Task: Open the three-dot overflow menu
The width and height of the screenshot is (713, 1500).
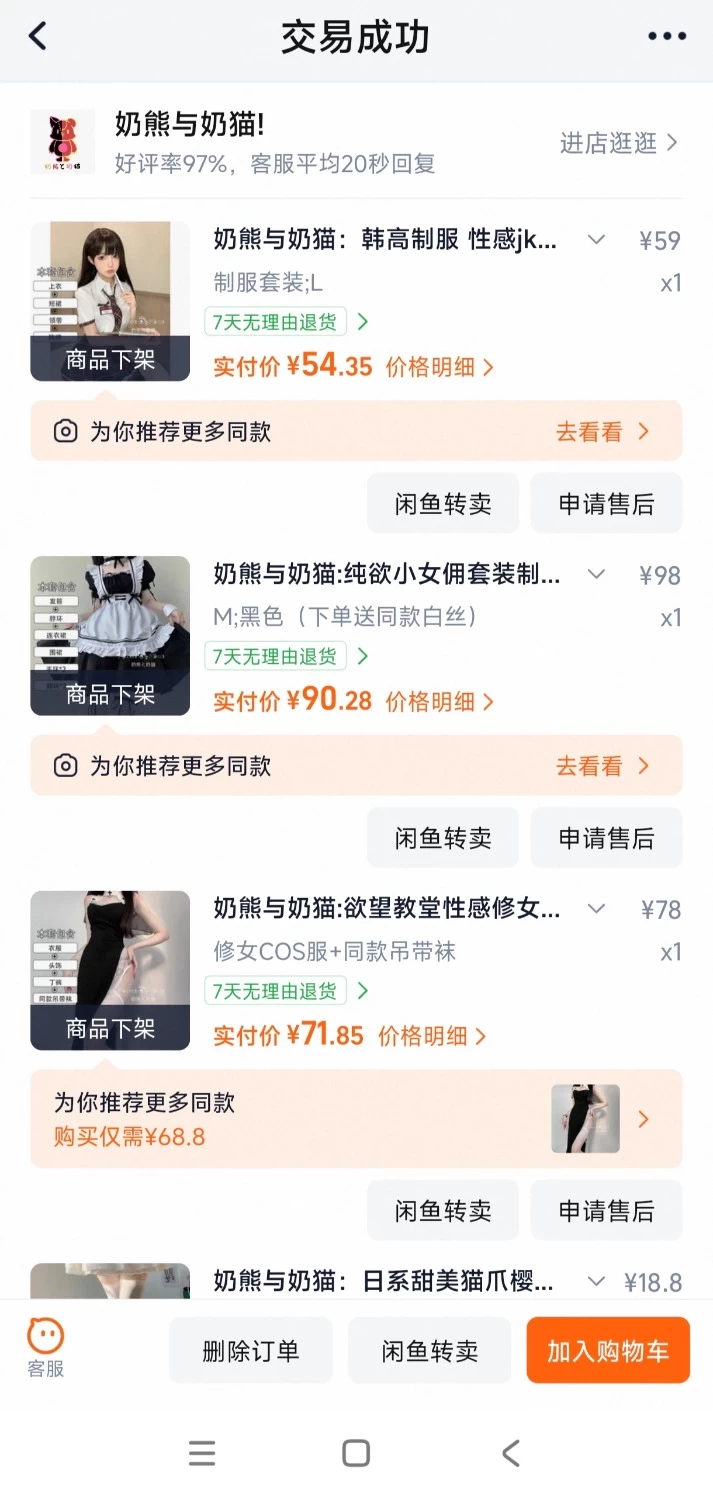Action: click(666, 36)
